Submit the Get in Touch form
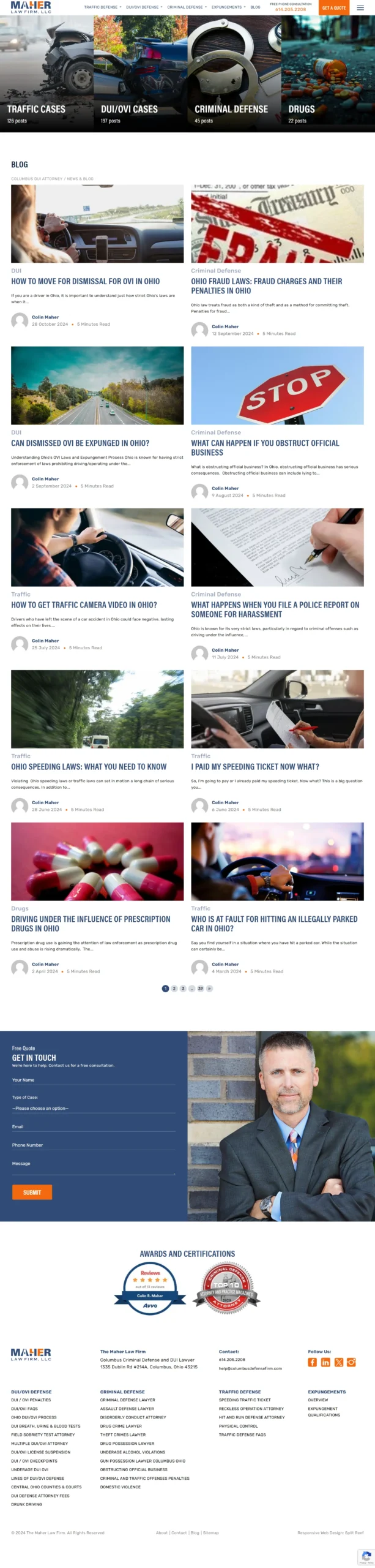Image resolution: width=375 pixels, height=1568 pixels. point(32,1193)
